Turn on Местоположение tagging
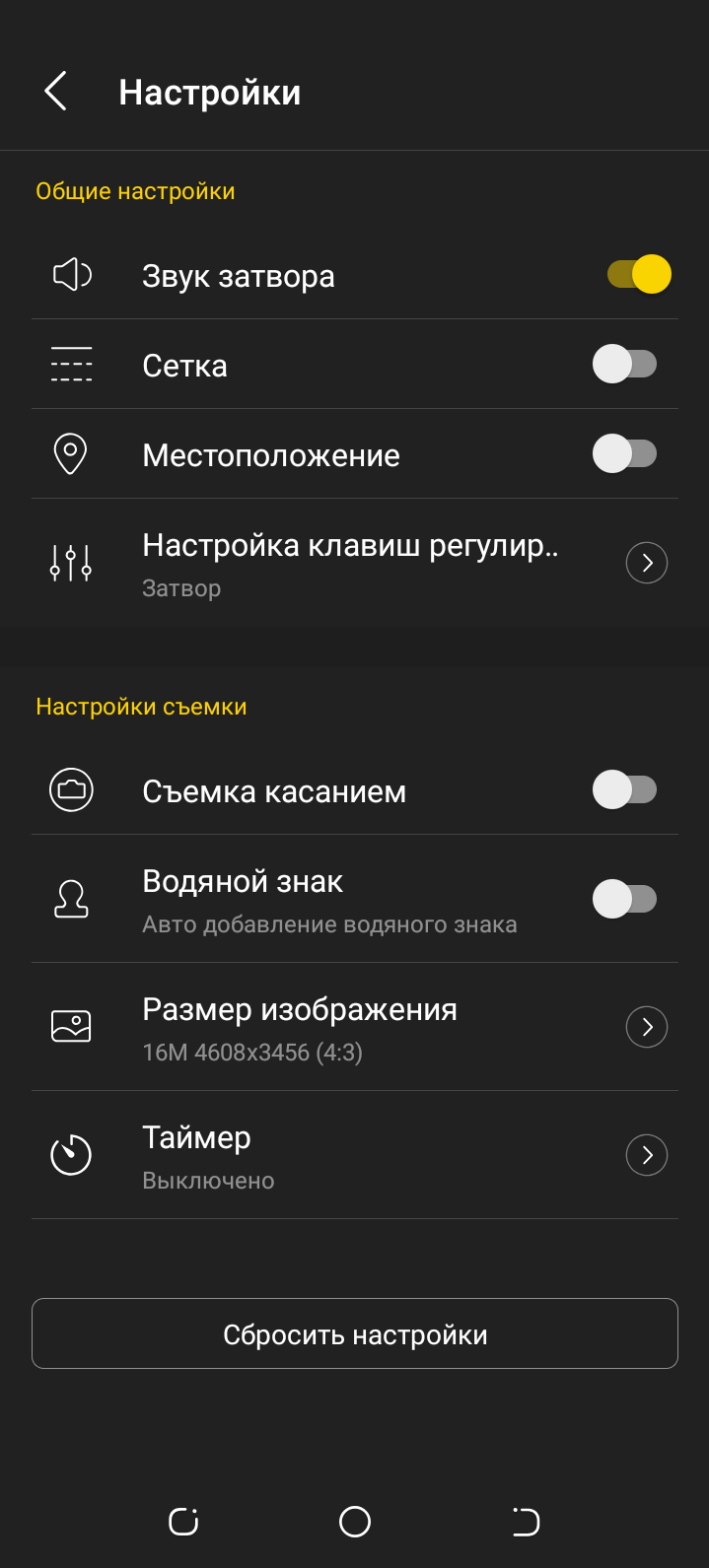 (x=624, y=454)
